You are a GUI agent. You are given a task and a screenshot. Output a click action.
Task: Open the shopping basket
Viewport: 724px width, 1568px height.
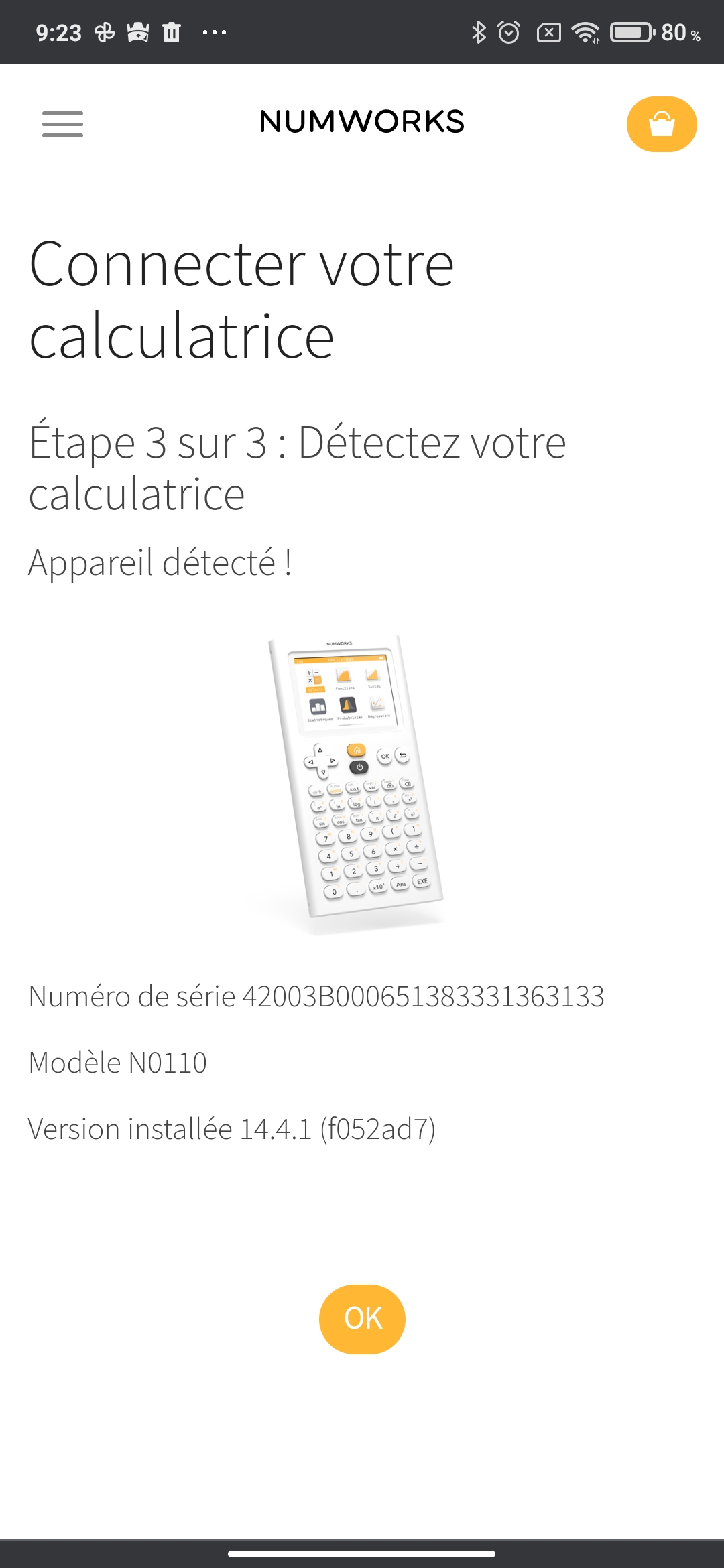(x=662, y=124)
